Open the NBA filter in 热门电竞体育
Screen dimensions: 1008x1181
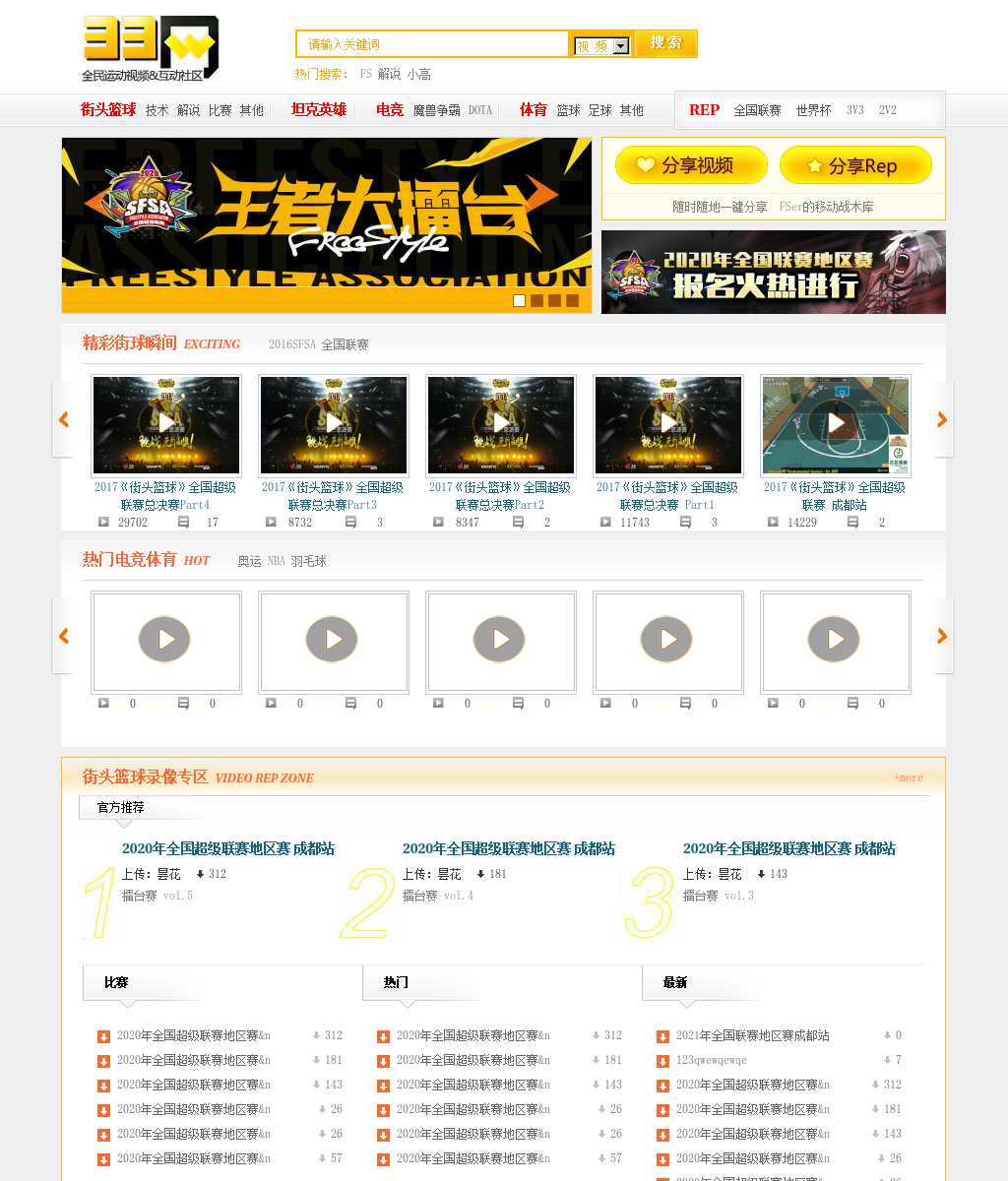[276, 561]
